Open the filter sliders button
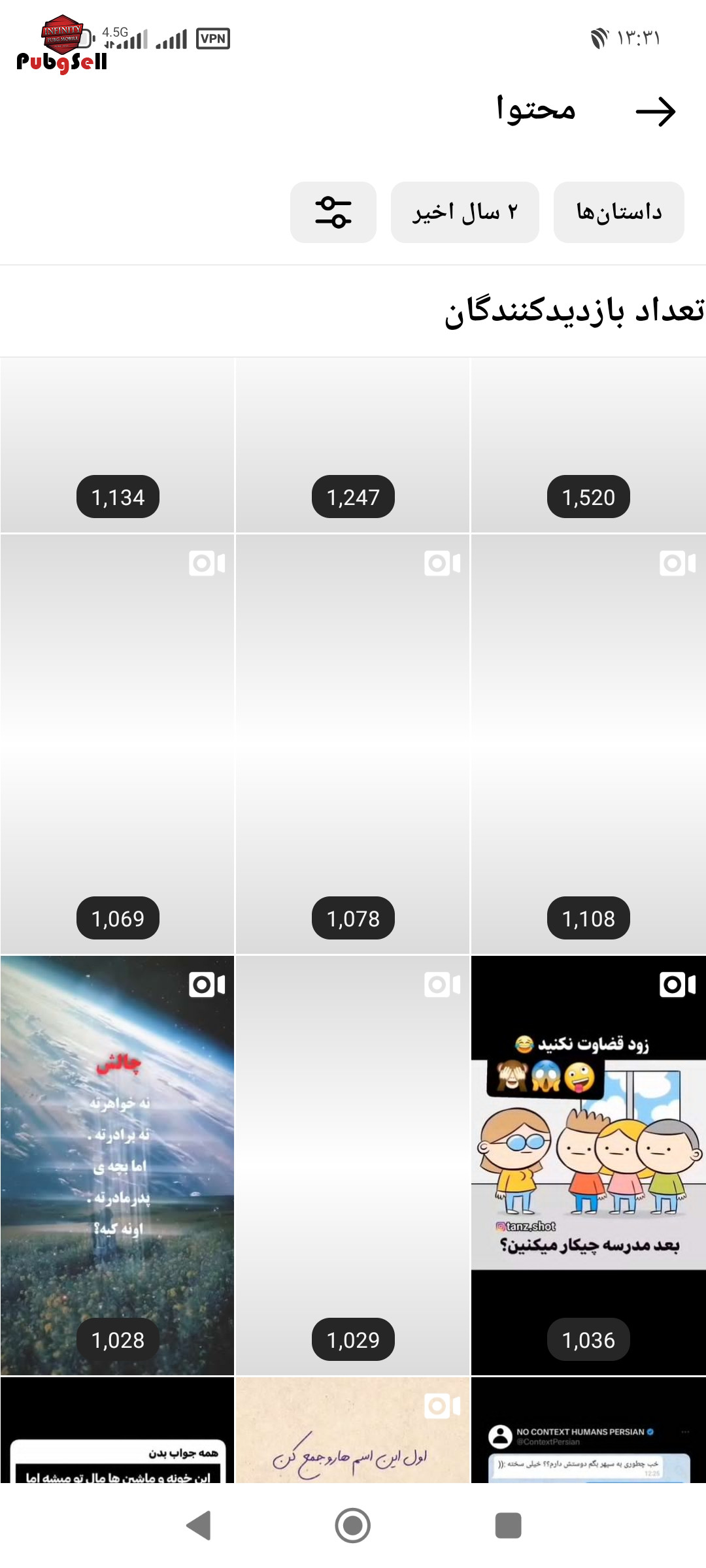Image resolution: width=706 pixels, height=1568 pixels. pos(333,212)
